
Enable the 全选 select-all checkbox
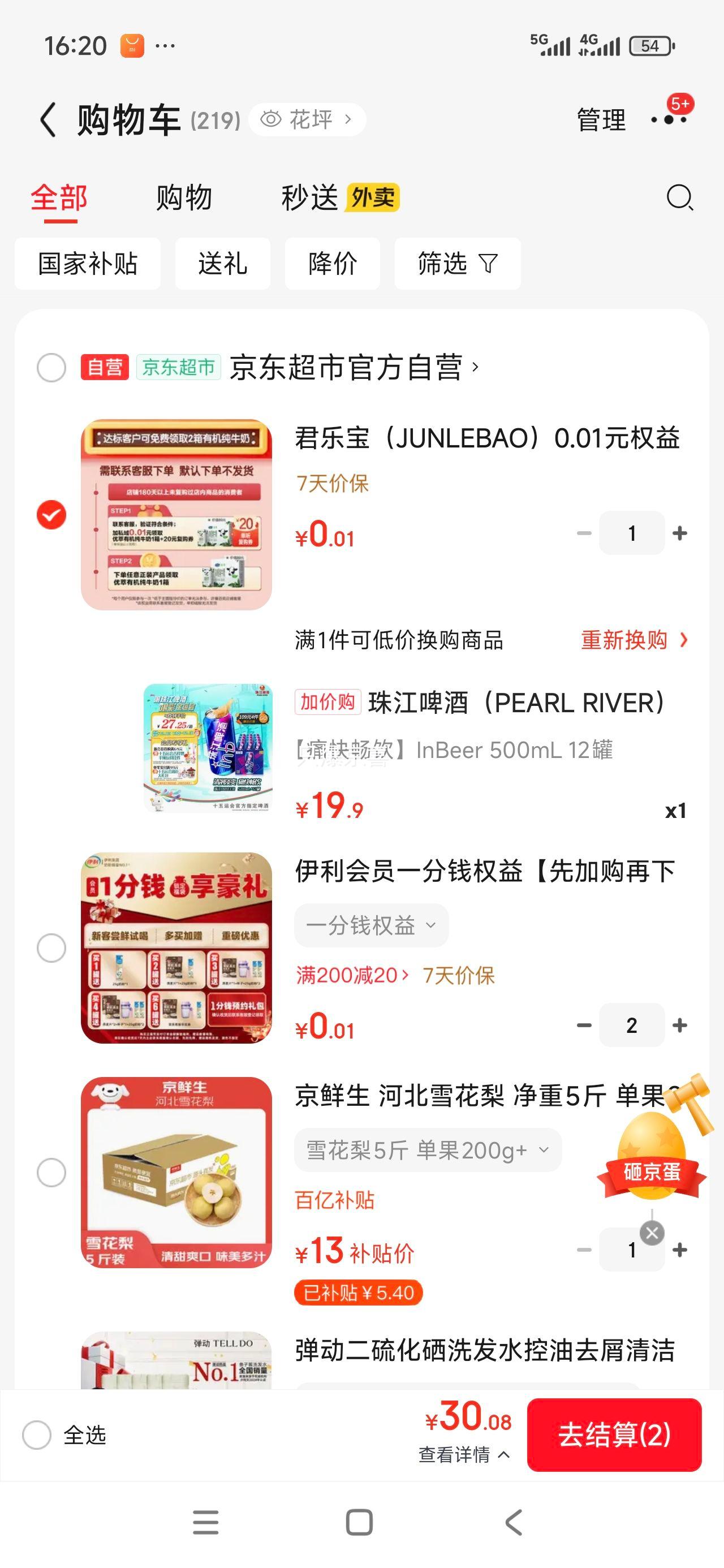38,1435
